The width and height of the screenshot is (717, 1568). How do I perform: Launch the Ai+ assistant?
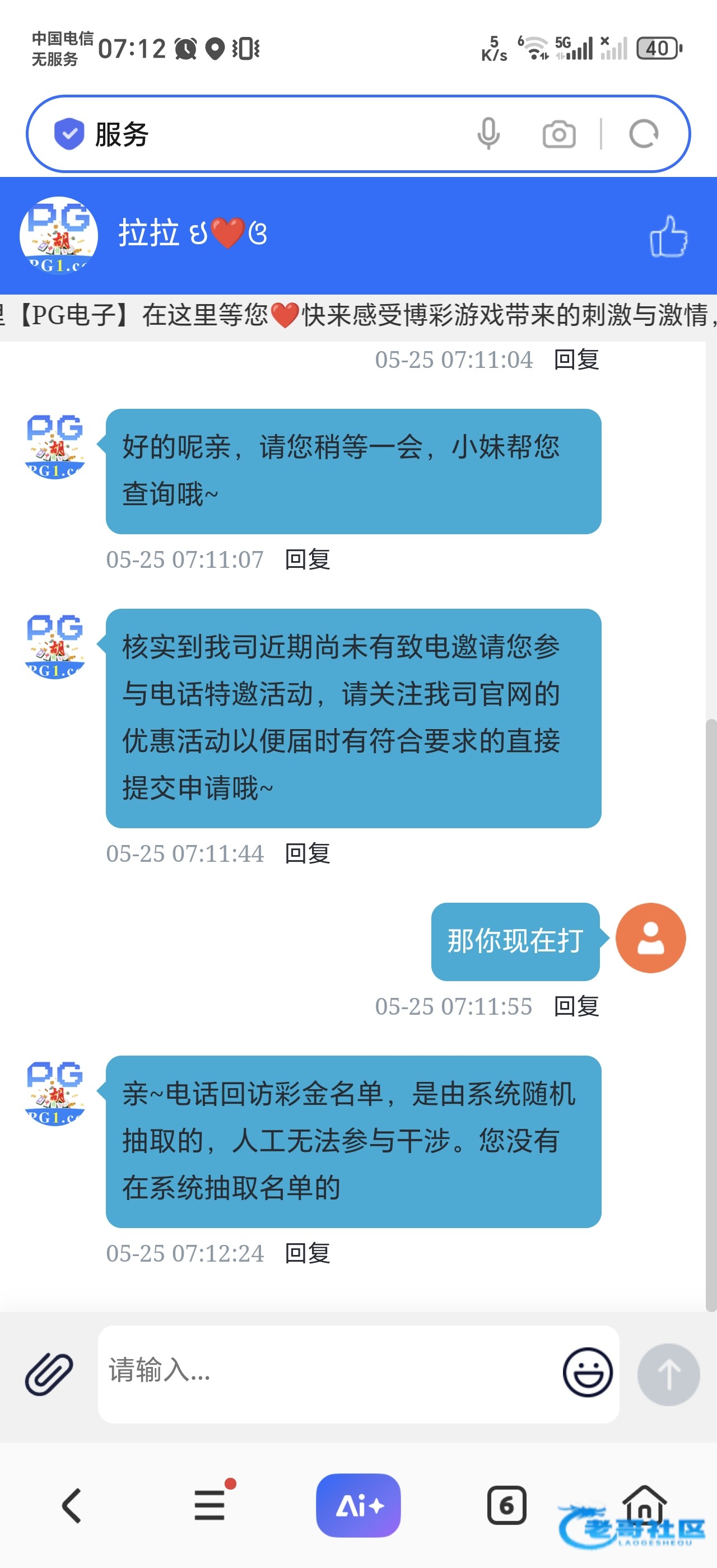tap(358, 1505)
